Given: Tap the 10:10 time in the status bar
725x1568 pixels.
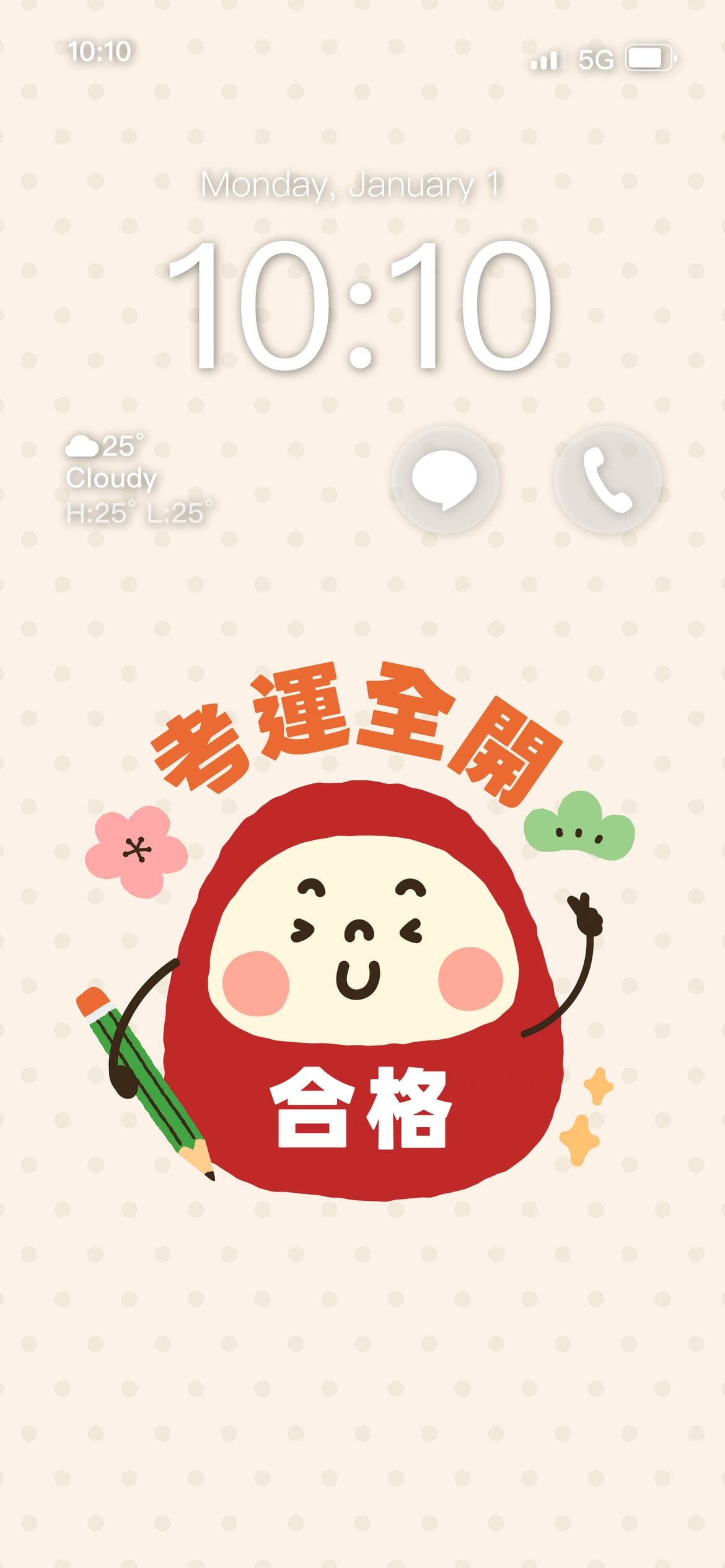Looking at the screenshot, I should (99, 51).
